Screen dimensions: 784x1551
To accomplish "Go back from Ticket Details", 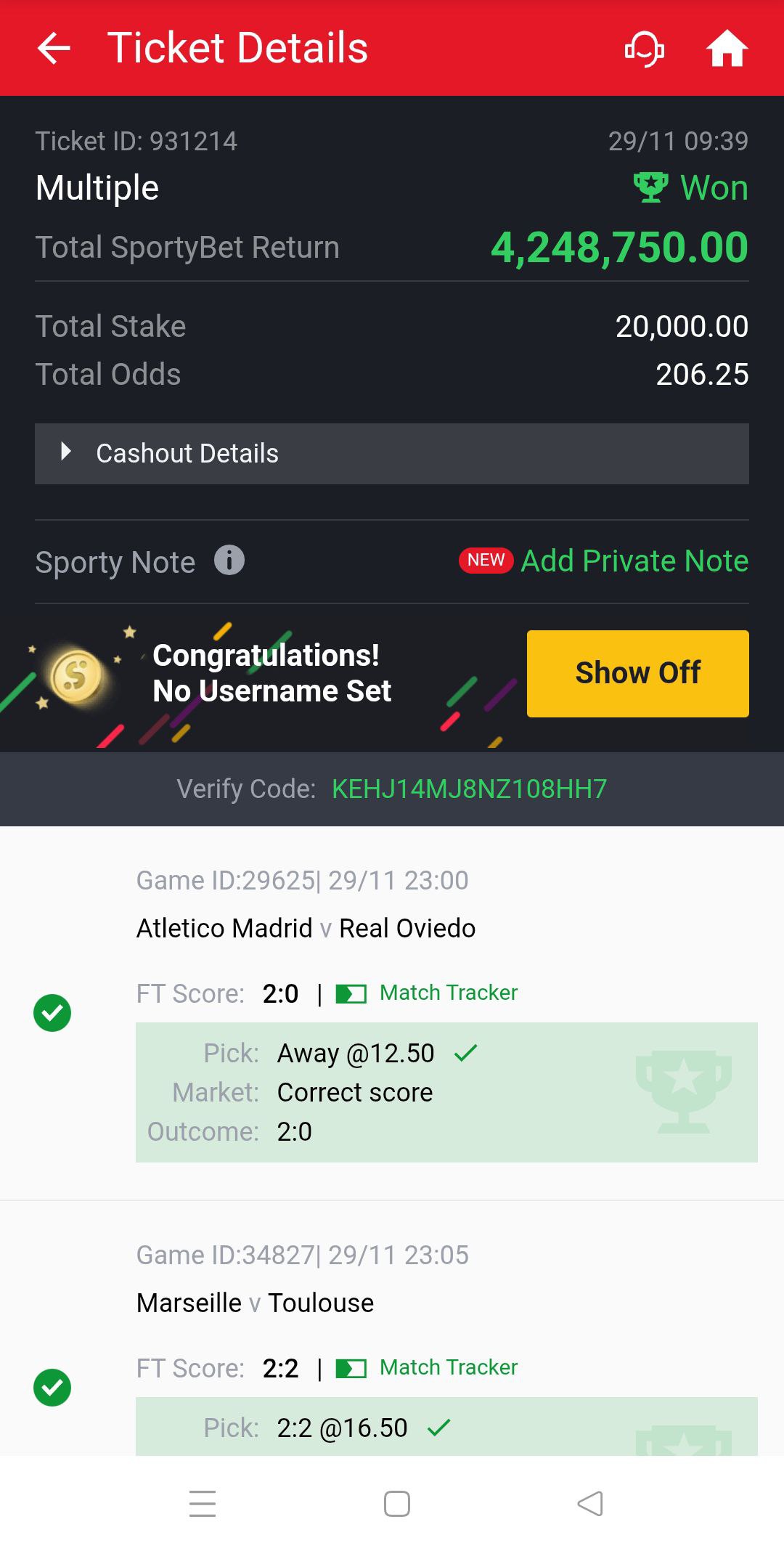I will pos(54,49).
